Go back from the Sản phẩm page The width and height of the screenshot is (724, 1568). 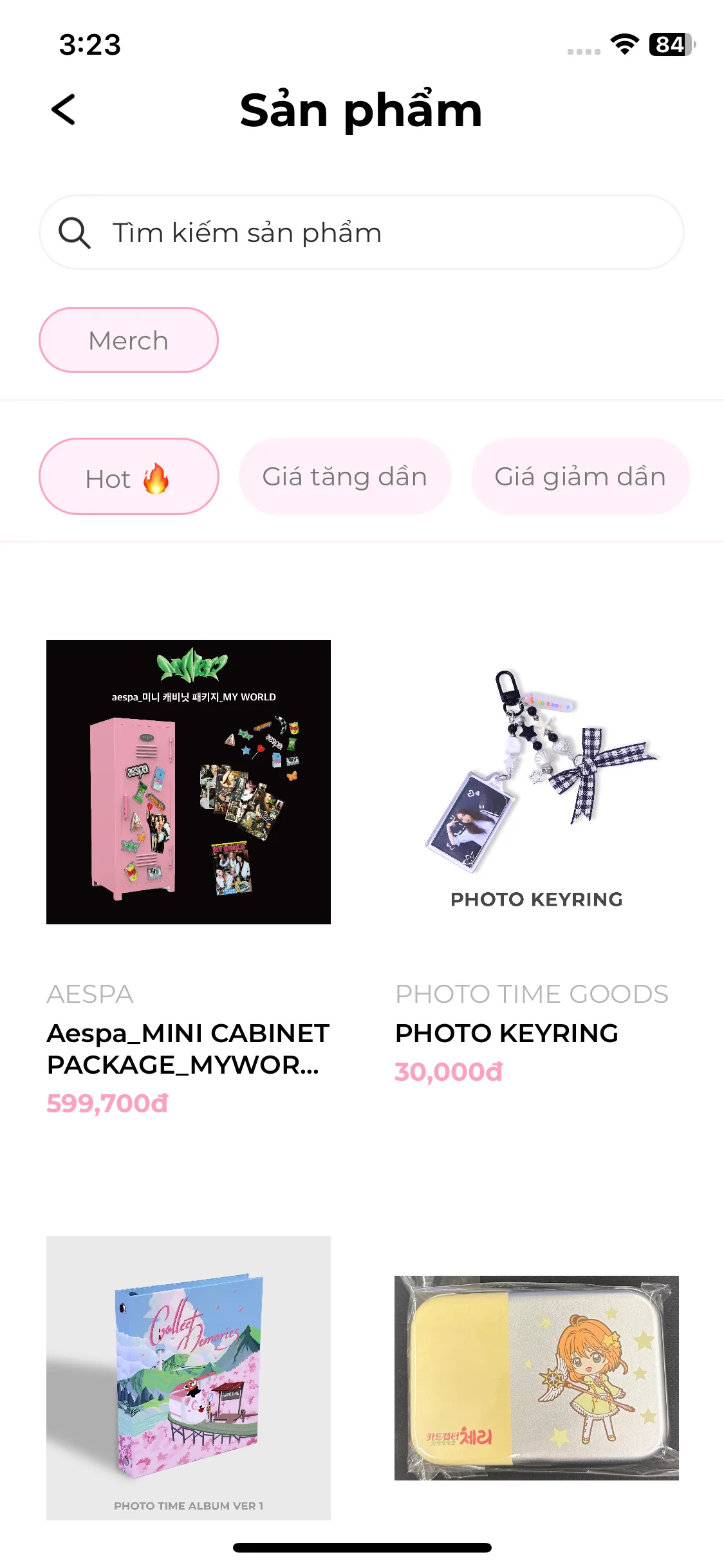pyautogui.click(x=63, y=109)
